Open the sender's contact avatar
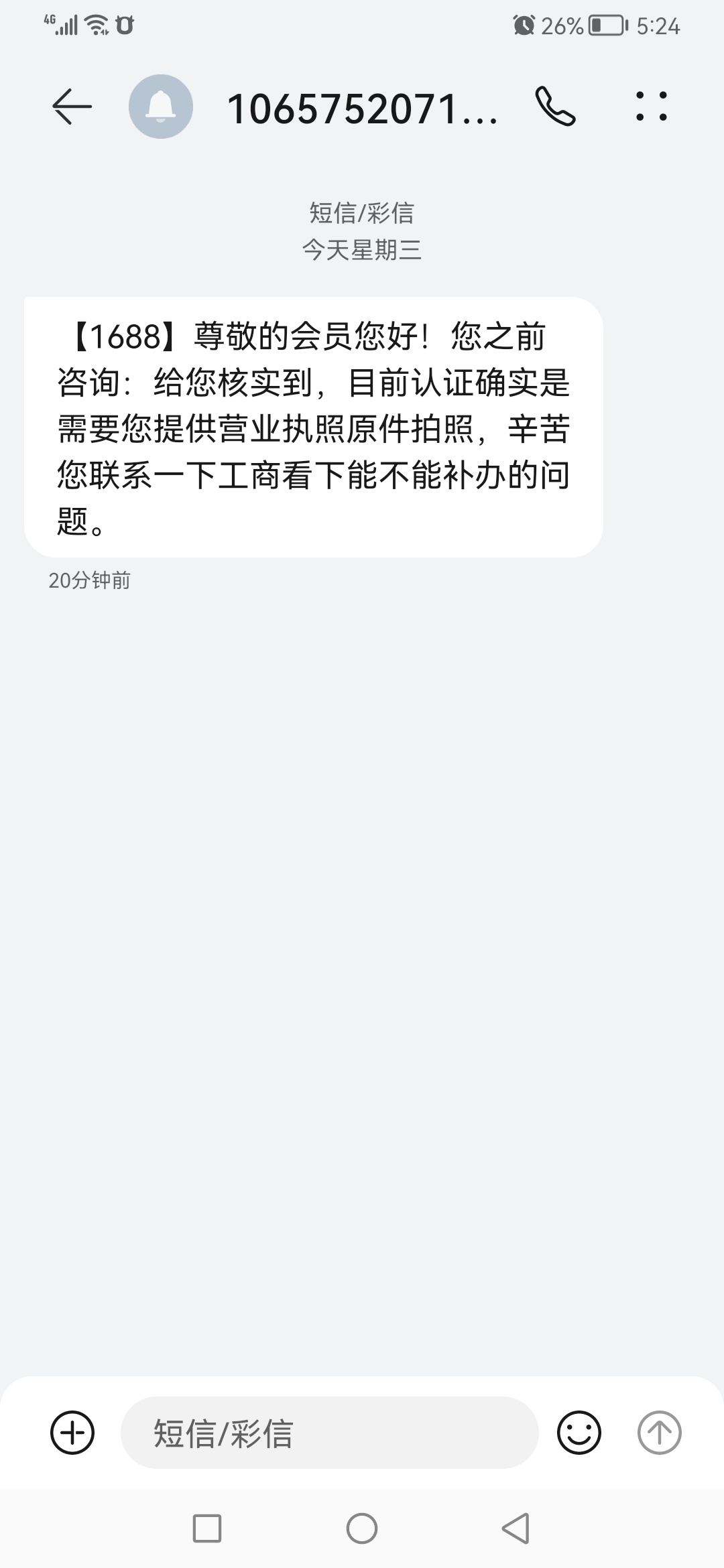This screenshot has height=1568, width=724. (x=161, y=107)
